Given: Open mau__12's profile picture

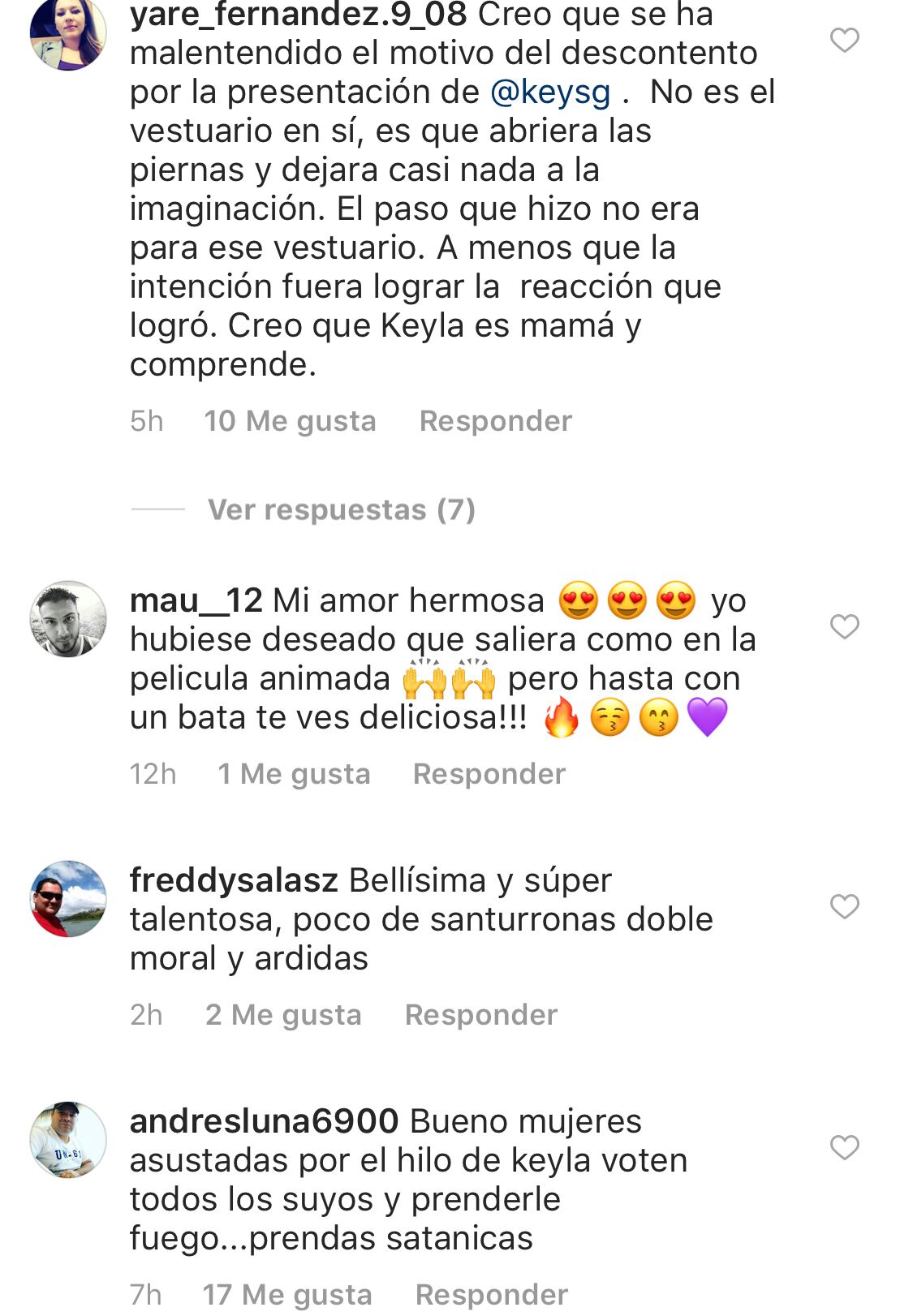Looking at the screenshot, I should coord(68,618).
